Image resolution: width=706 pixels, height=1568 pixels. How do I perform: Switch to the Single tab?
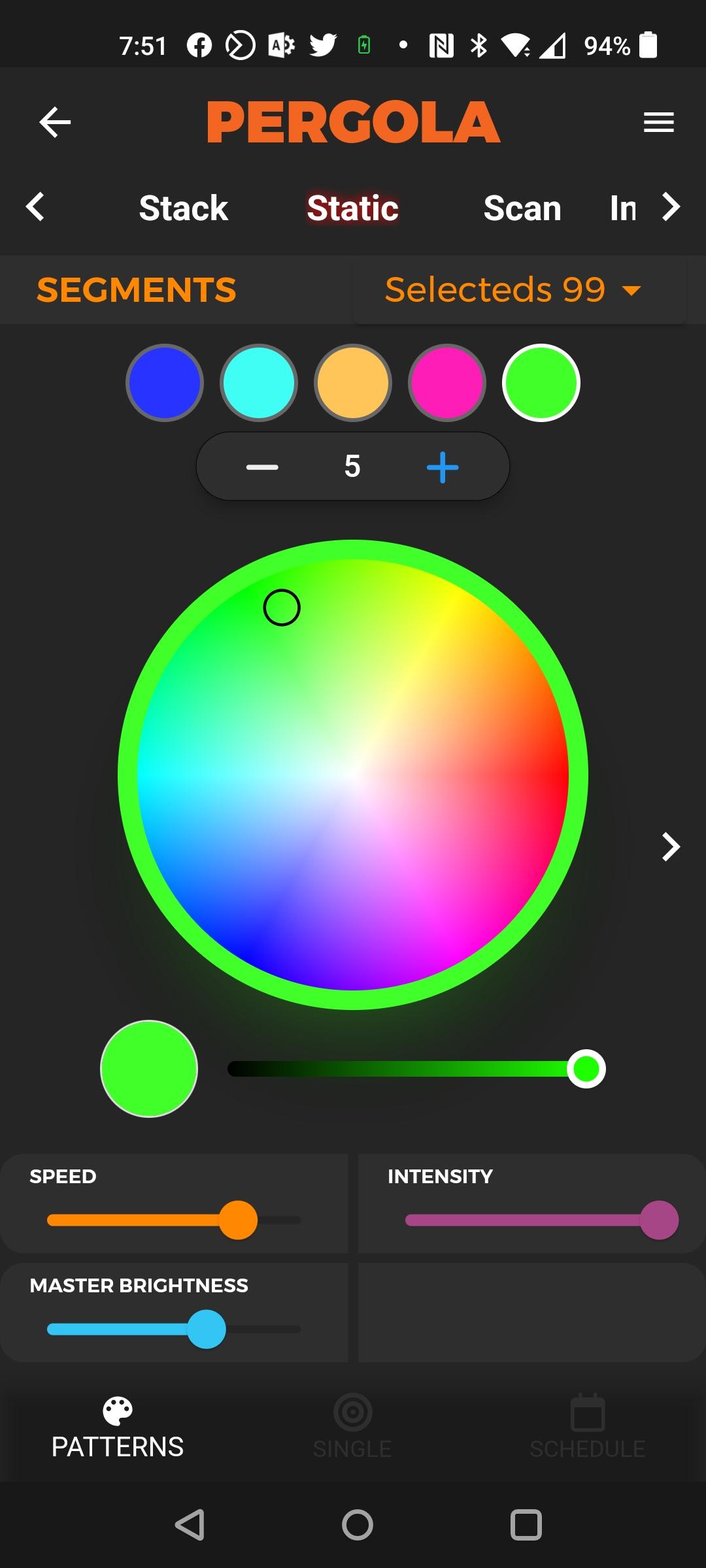(x=352, y=1428)
